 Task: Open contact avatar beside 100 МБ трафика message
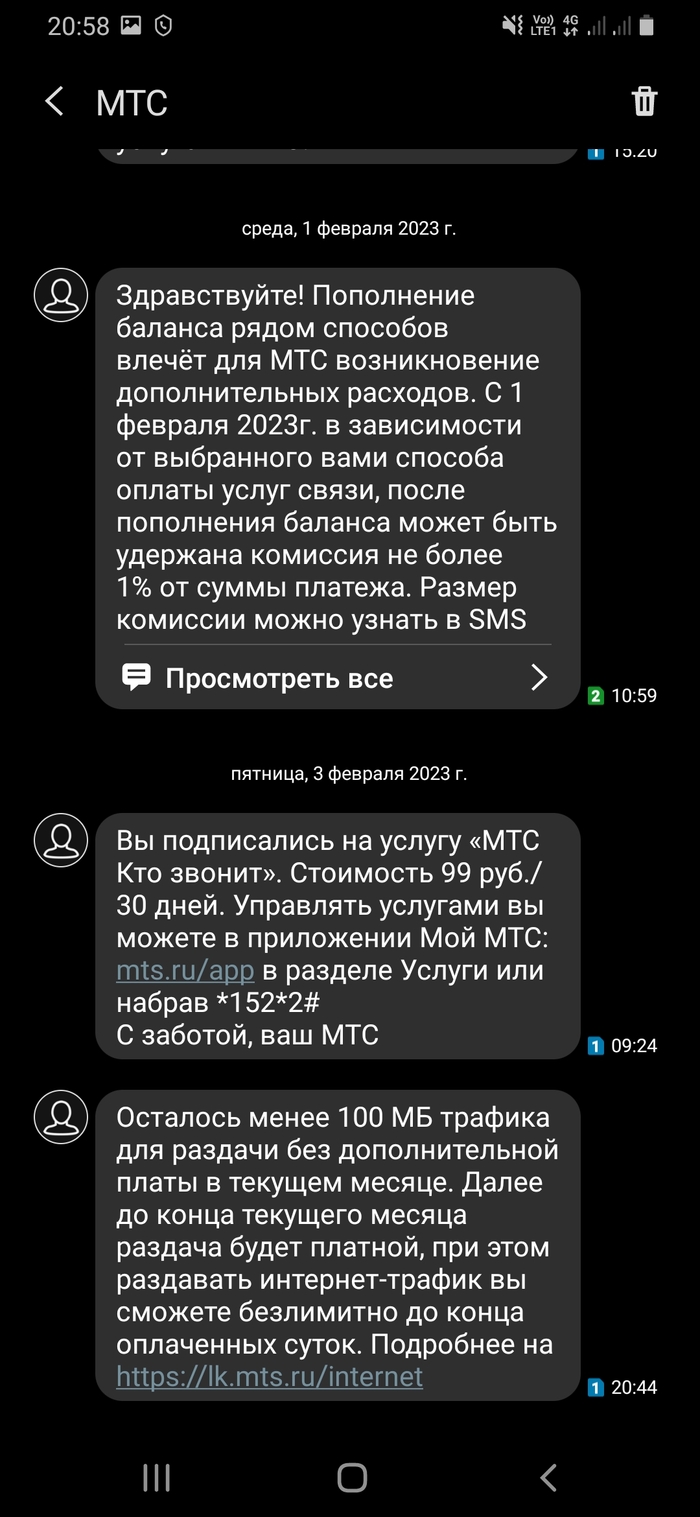pos(61,1117)
